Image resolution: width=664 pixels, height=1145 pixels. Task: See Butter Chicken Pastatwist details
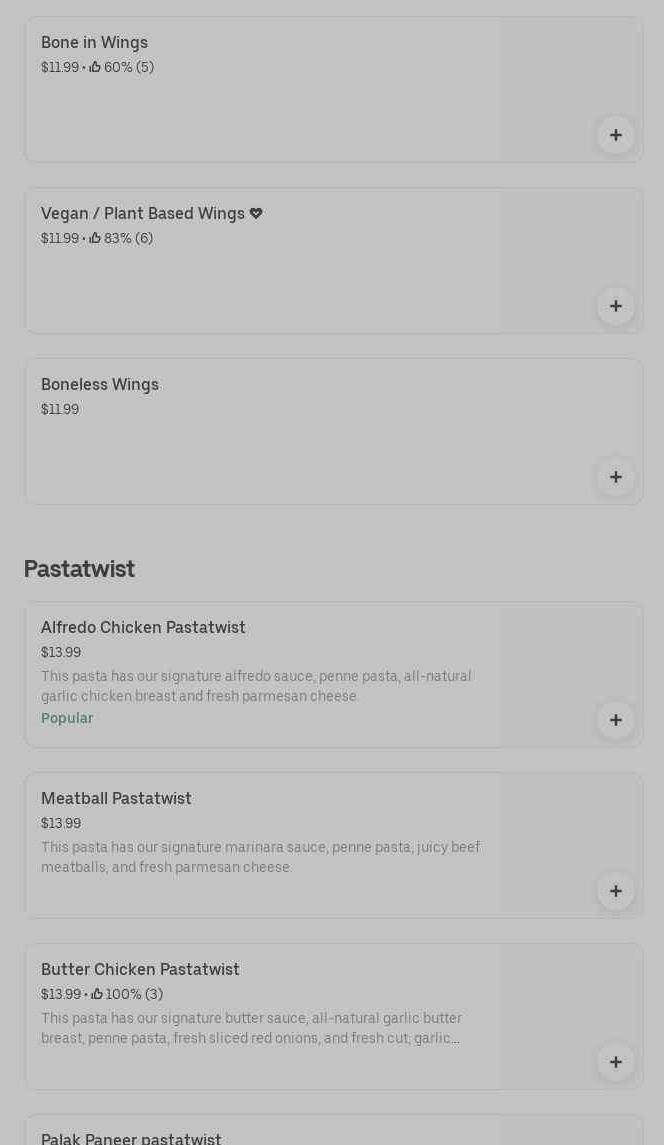pos(262,1017)
